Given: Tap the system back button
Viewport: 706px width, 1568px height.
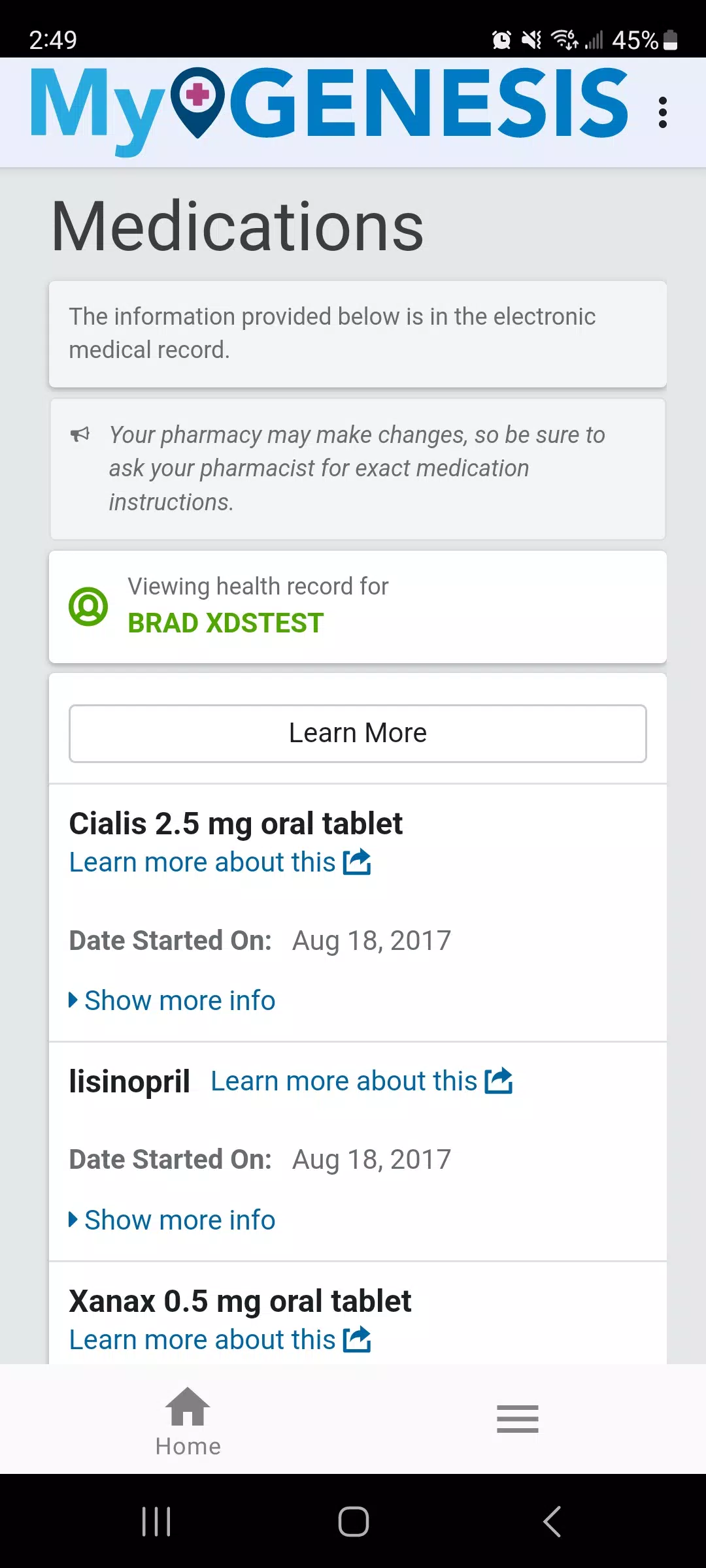Looking at the screenshot, I should (x=552, y=1522).
